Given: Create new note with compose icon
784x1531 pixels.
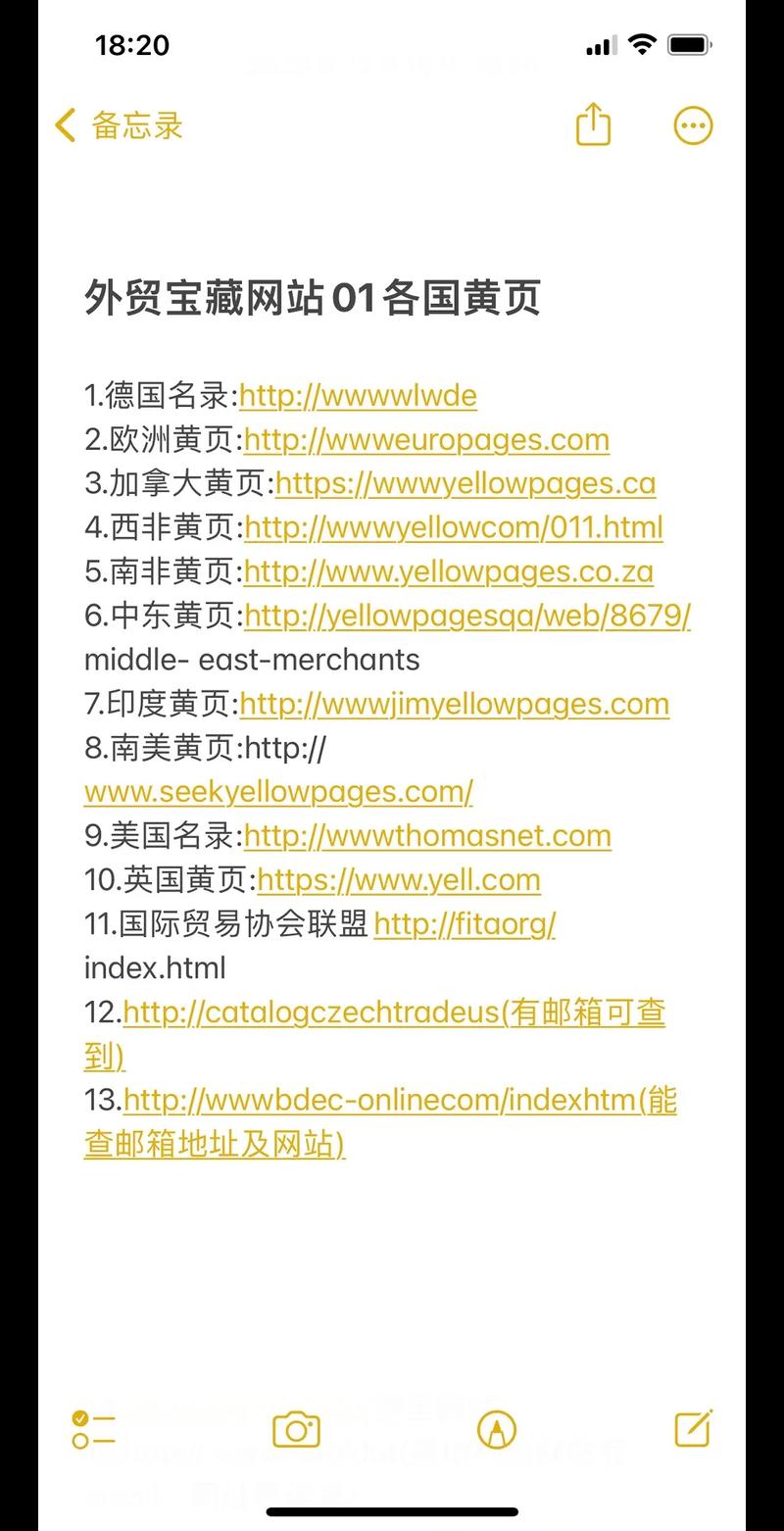Looking at the screenshot, I should pos(693,1429).
